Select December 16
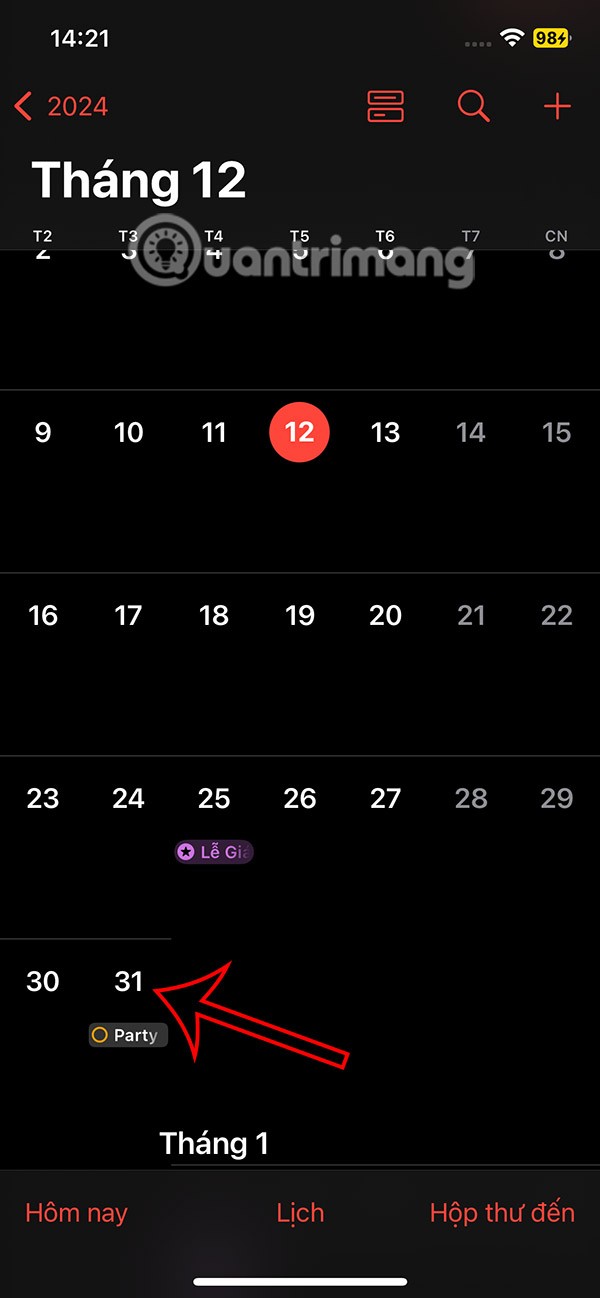This screenshot has width=600, height=1298. [42, 615]
